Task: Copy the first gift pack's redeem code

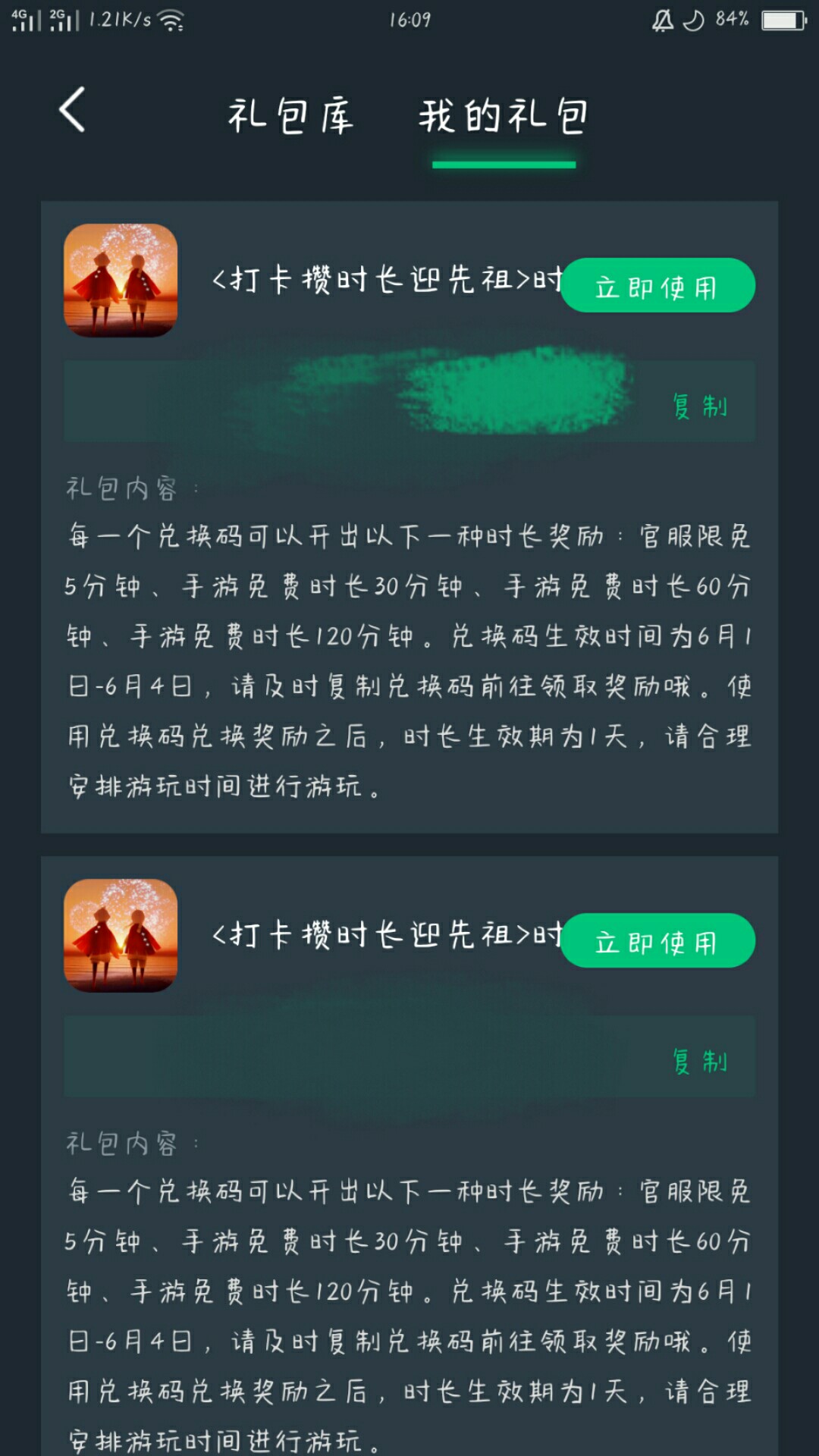Action: point(700,406)
